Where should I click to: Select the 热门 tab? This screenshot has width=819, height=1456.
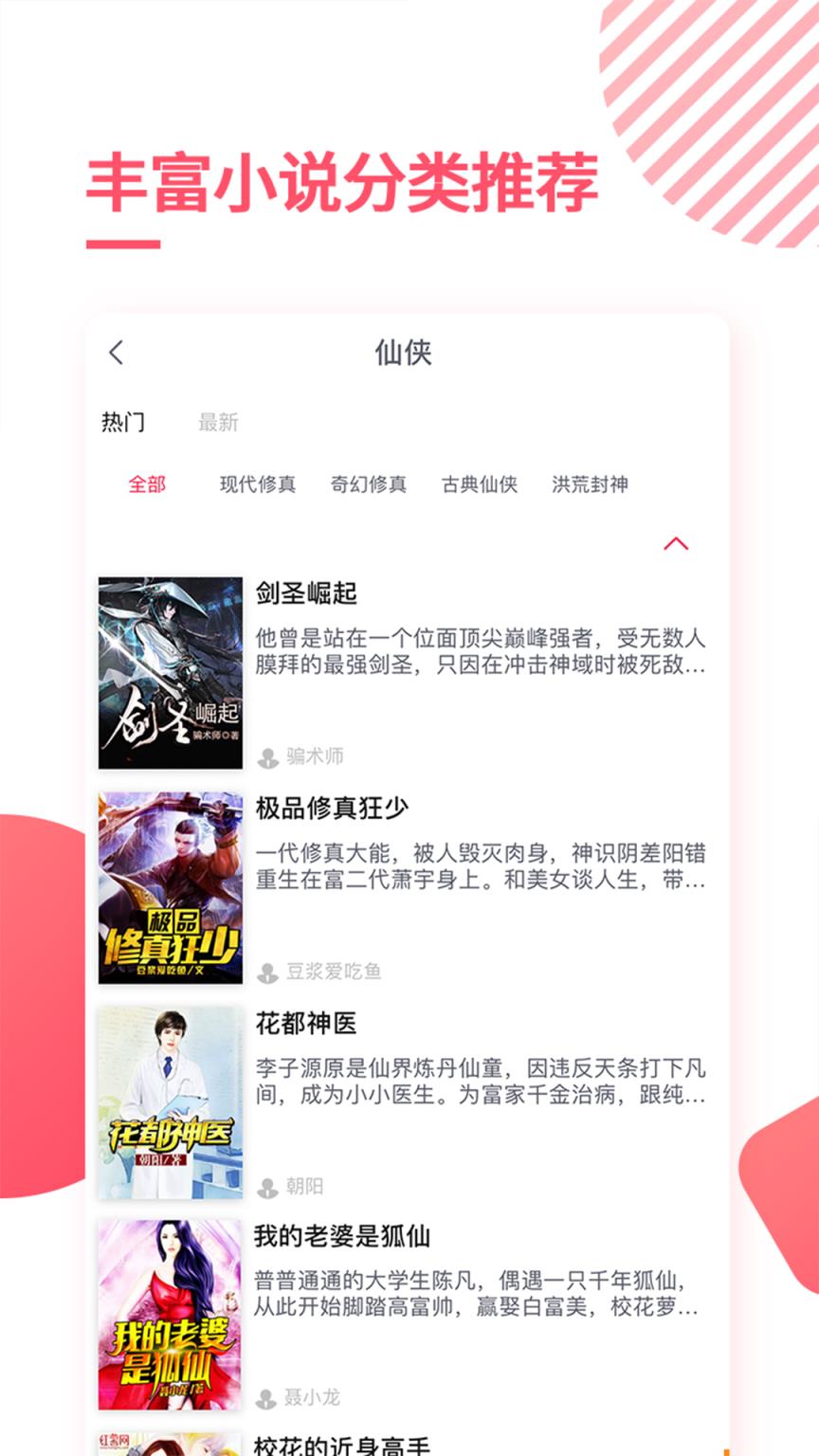(x=124, y=423)
